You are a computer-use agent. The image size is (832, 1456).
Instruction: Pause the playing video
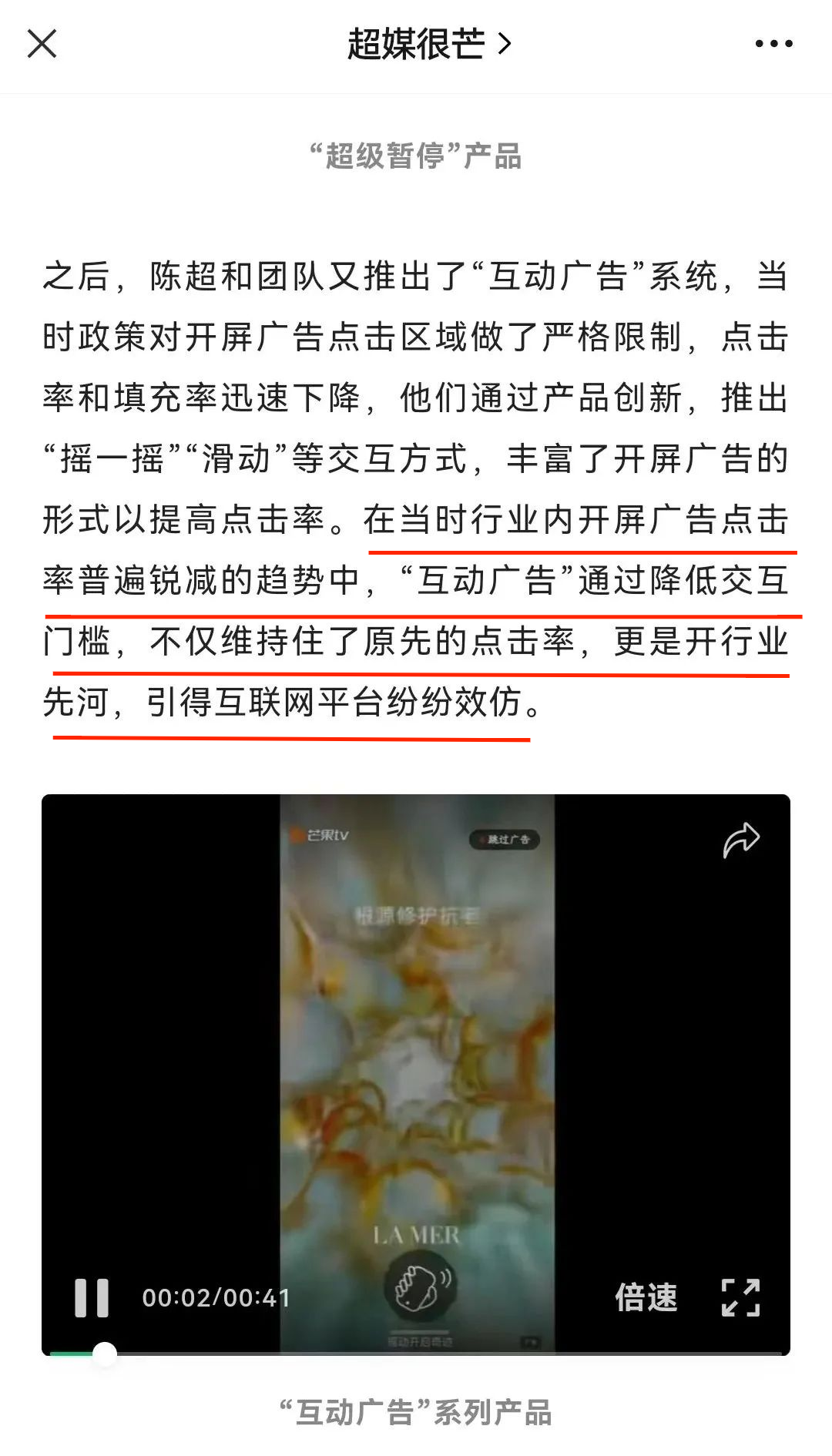click(91, 1297)
